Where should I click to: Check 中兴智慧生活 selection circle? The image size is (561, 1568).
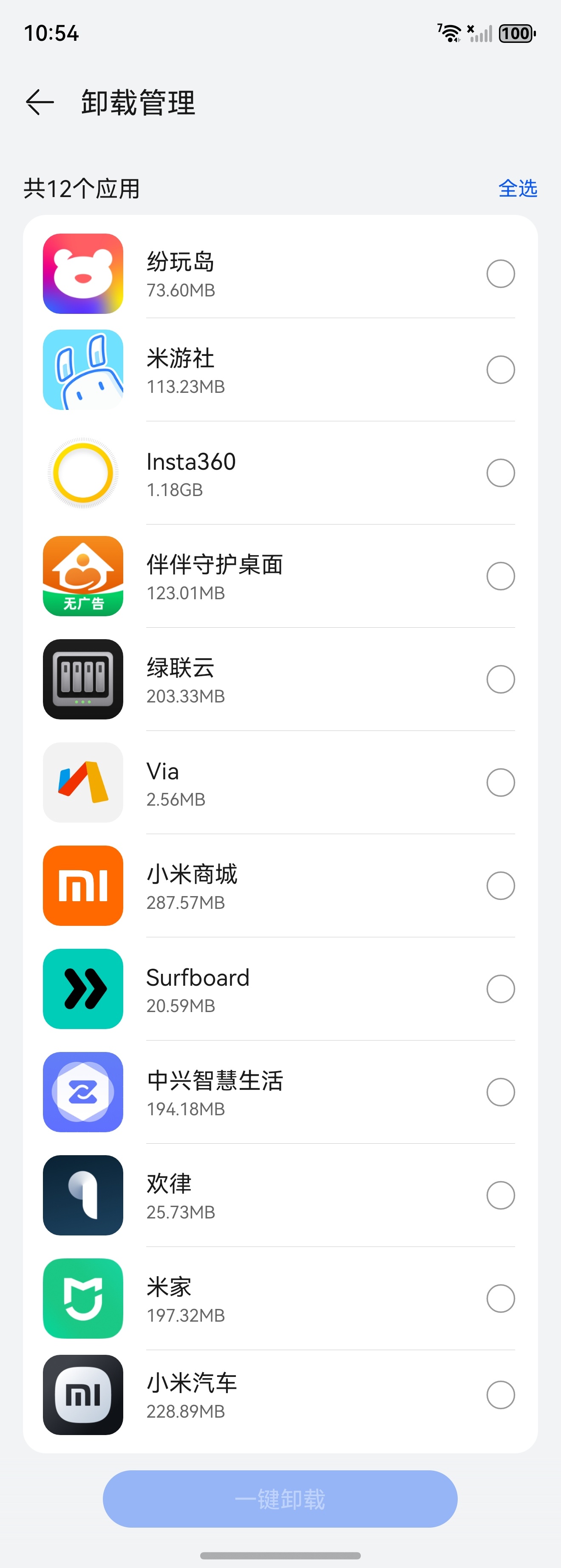tap(501, 1092)
